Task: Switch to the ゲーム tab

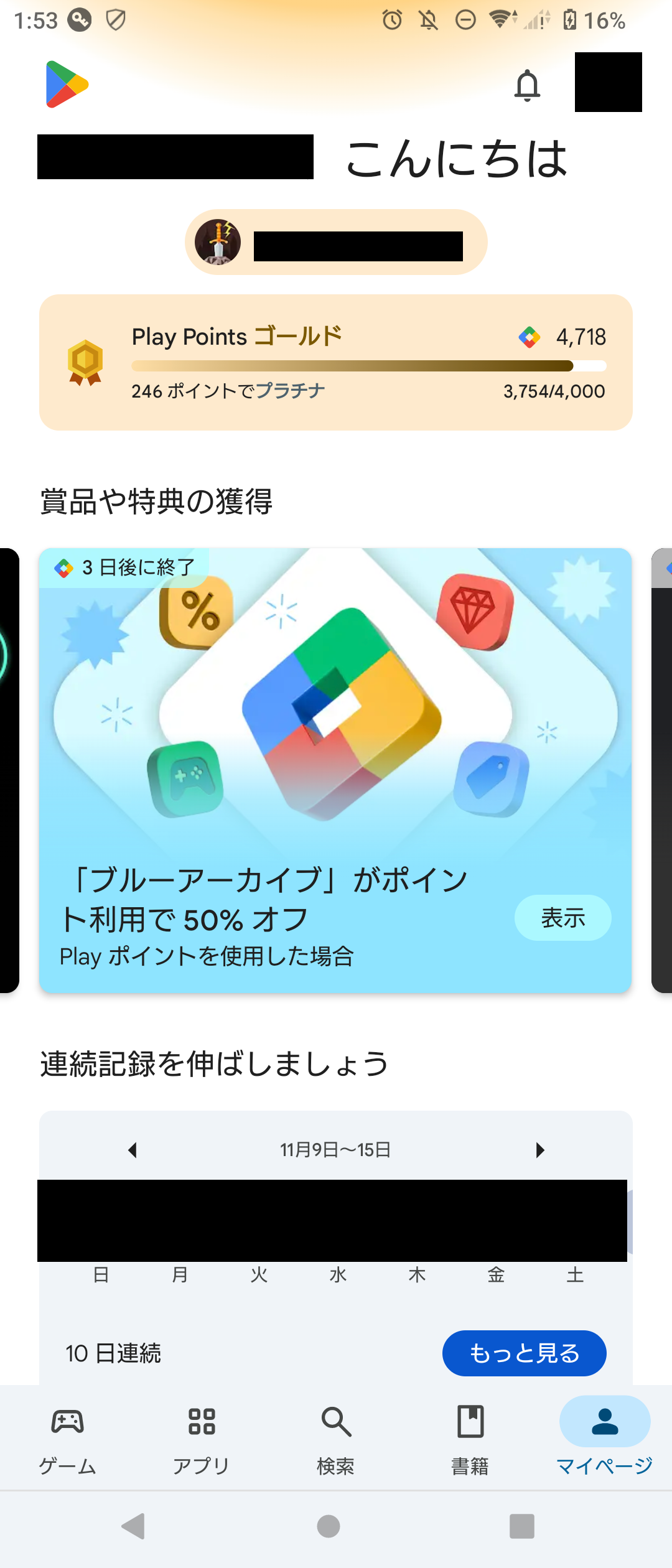Action: coord(67,1439)
